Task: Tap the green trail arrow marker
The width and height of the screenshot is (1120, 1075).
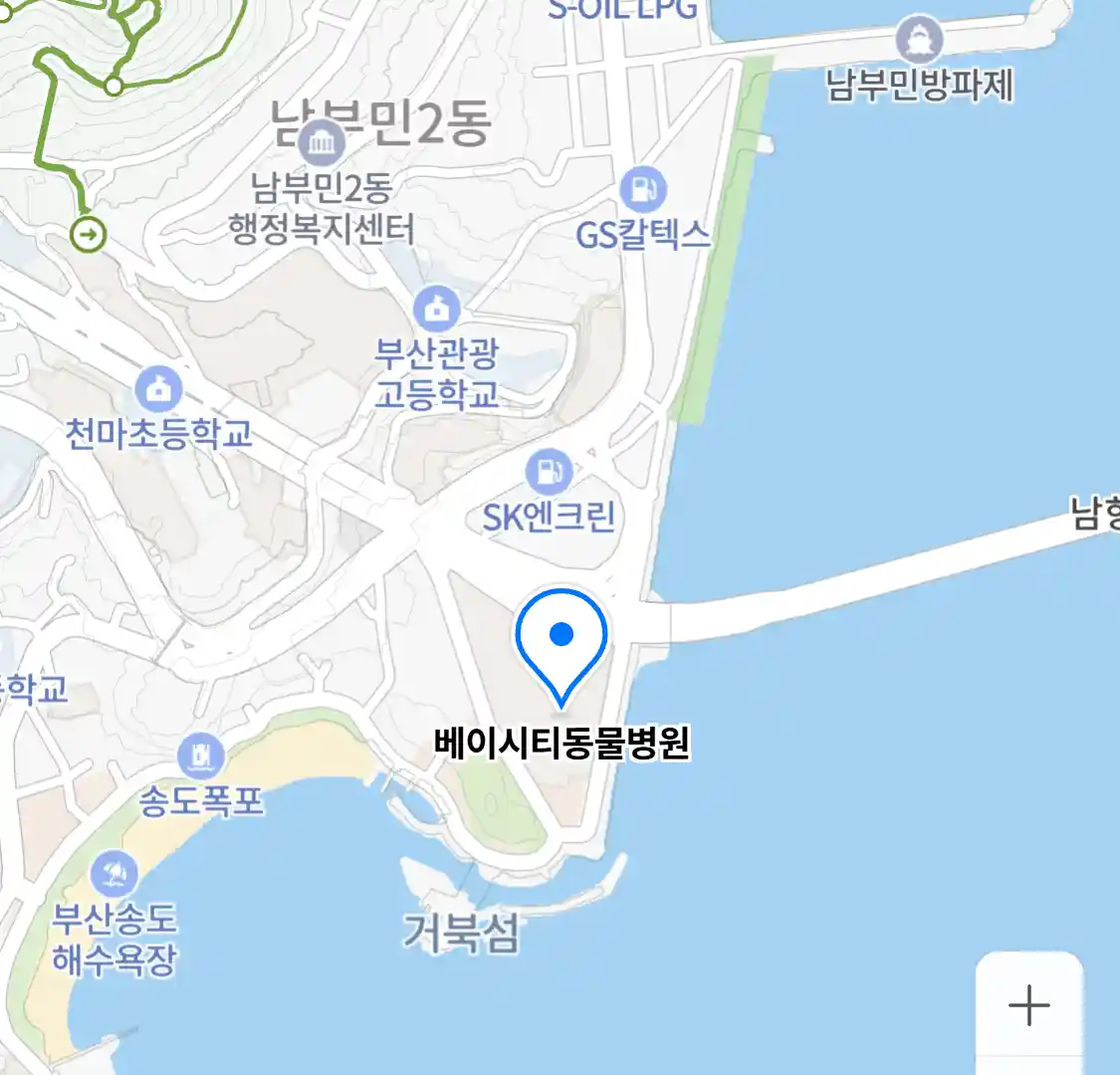Action: pos(90,235)
